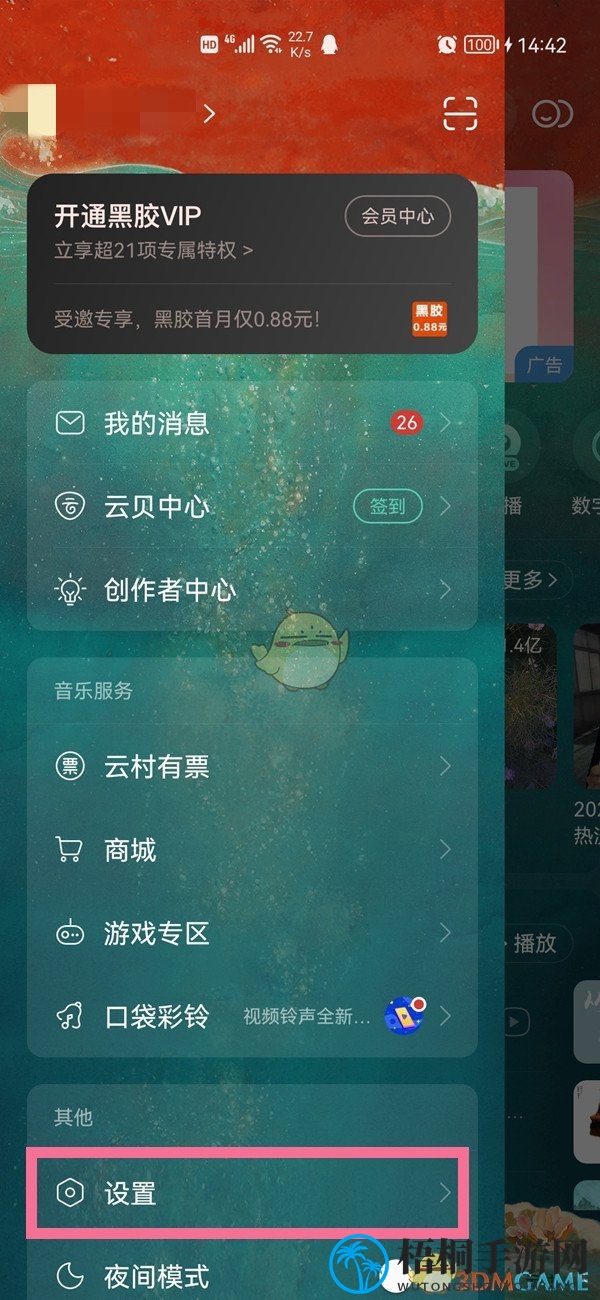Open the profile name chevron
Screen dimensions: 600x1300
coord(209,114)
